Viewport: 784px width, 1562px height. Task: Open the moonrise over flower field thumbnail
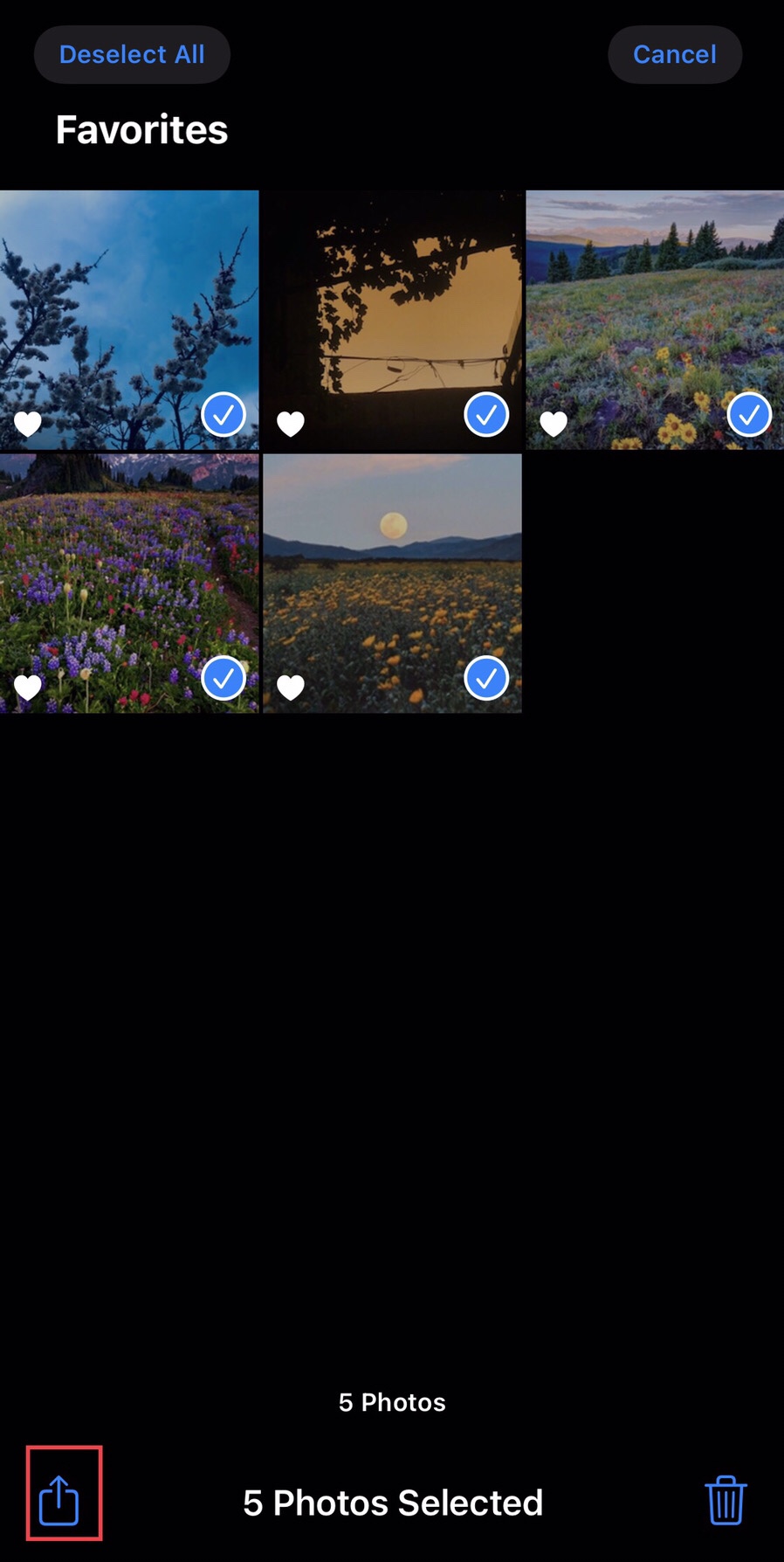point(391,568)
